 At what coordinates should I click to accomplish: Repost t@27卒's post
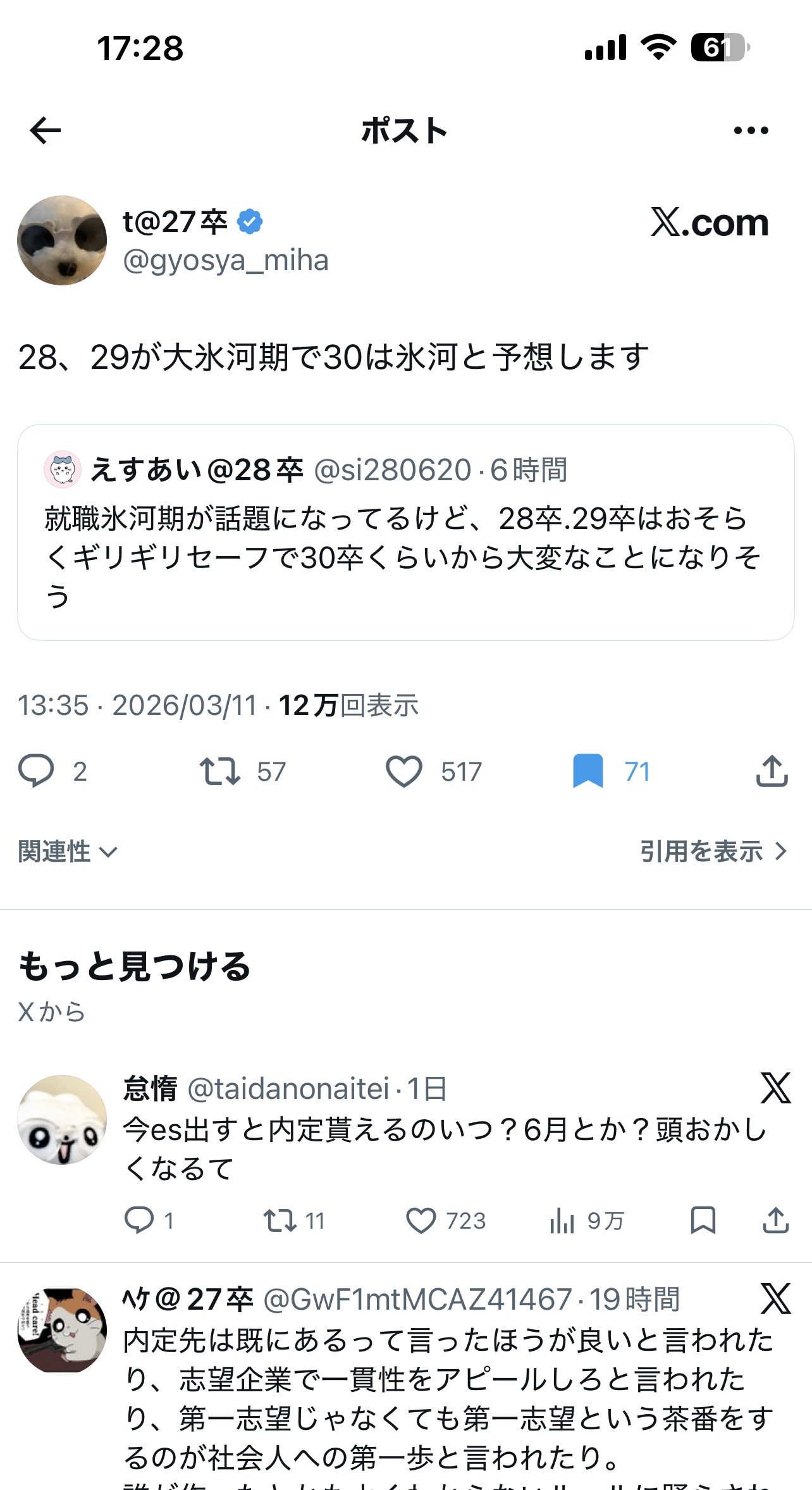(220, 771)
